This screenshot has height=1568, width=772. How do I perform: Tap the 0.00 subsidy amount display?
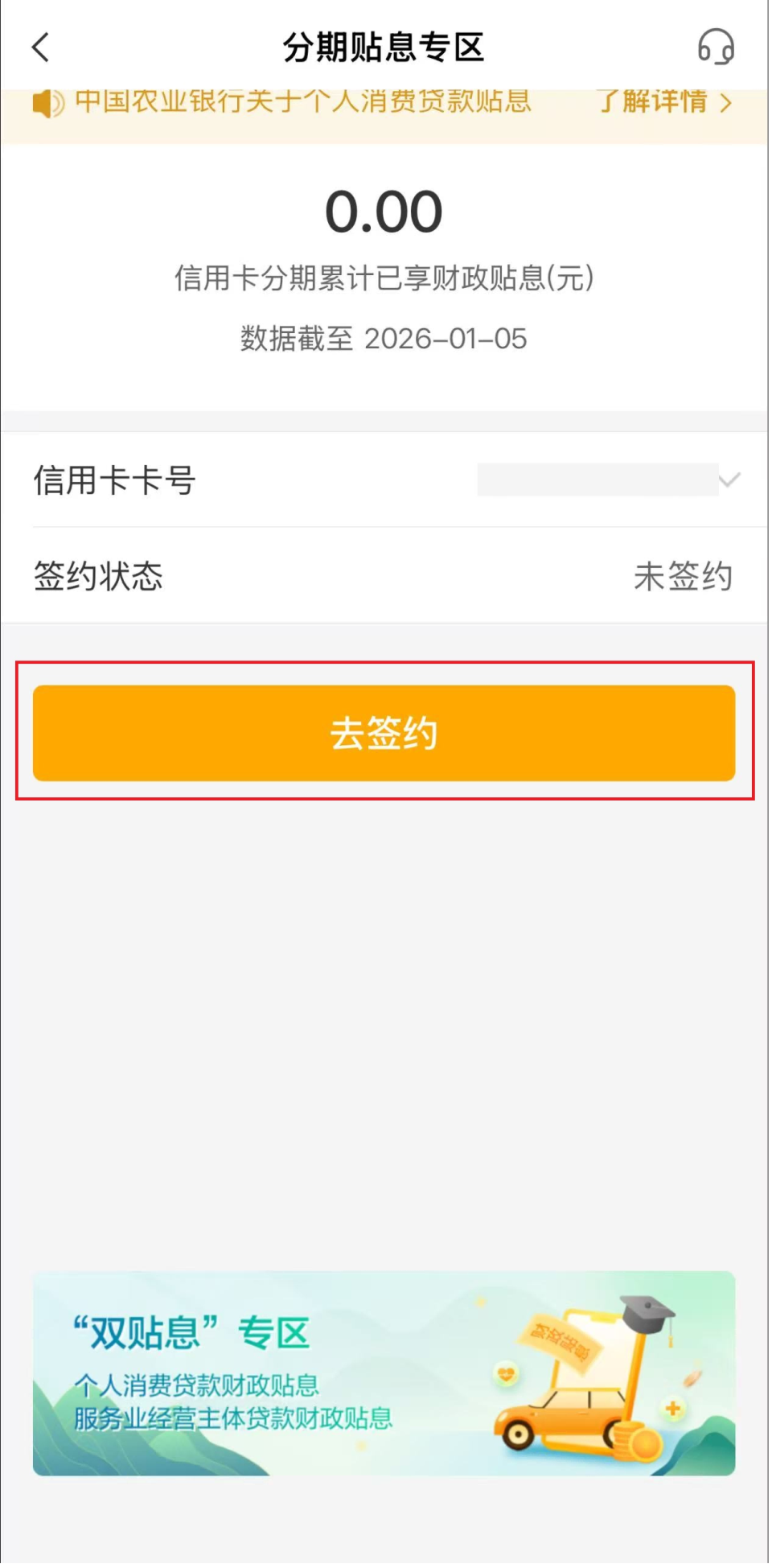pyautogui.click(x=384, y=210)
